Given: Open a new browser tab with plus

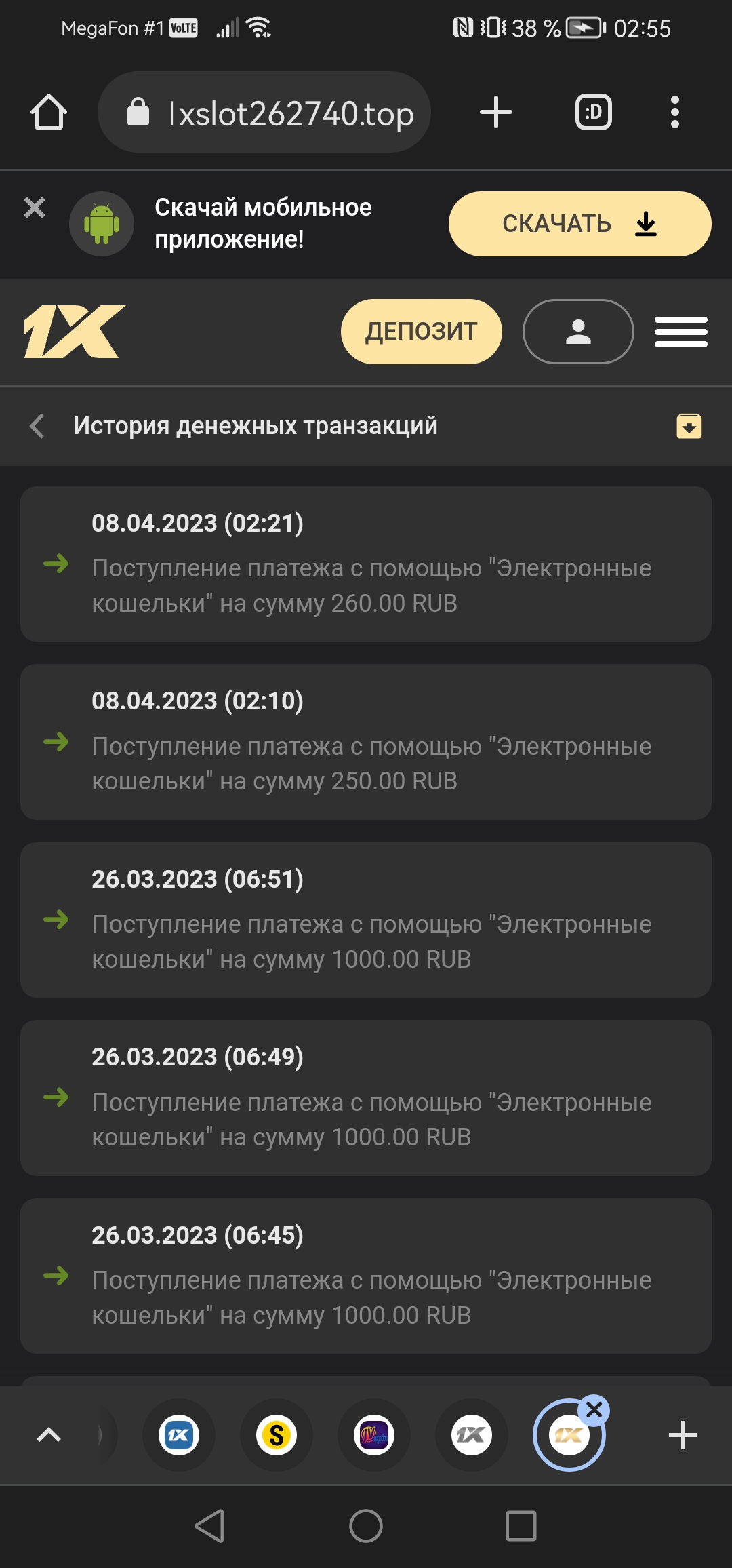Looking at the screenshot, I should [x=496, y=113].
